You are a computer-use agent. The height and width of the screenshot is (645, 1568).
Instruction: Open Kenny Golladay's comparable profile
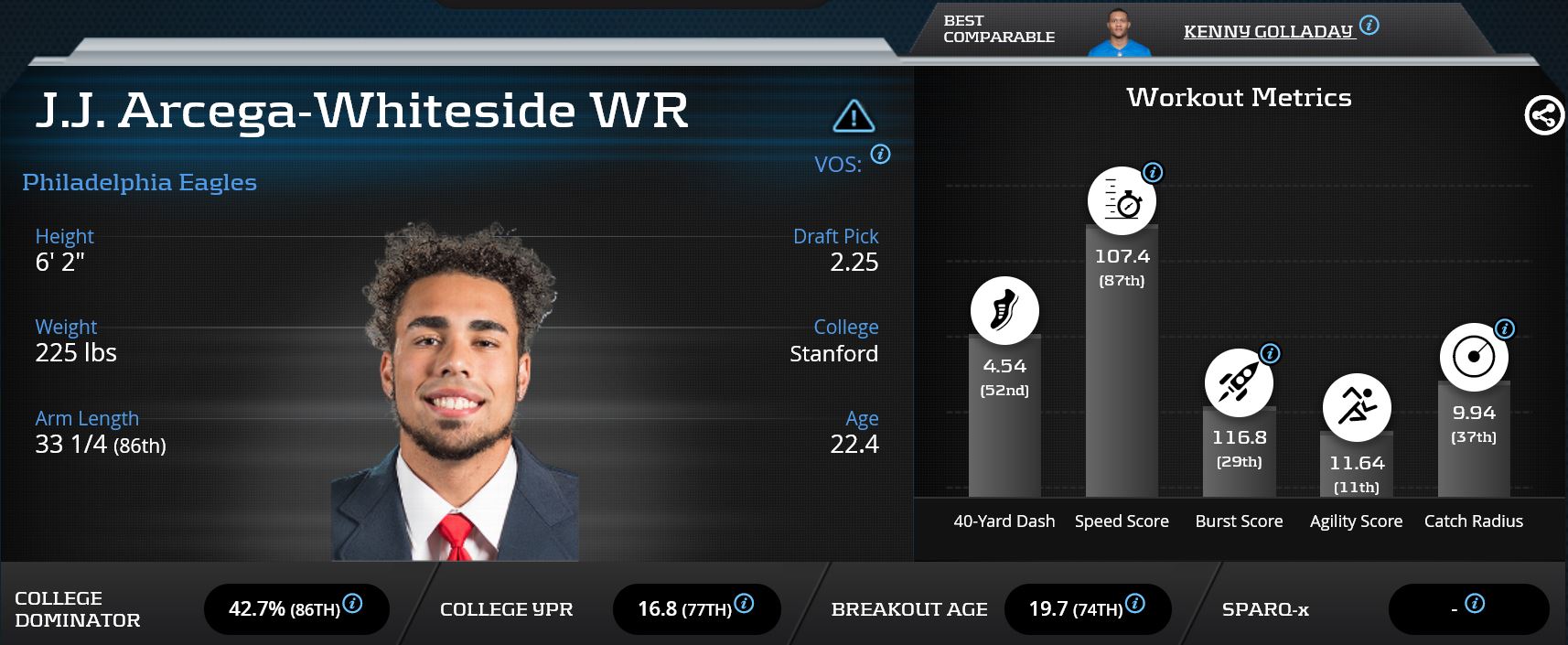click(1267, 31)
